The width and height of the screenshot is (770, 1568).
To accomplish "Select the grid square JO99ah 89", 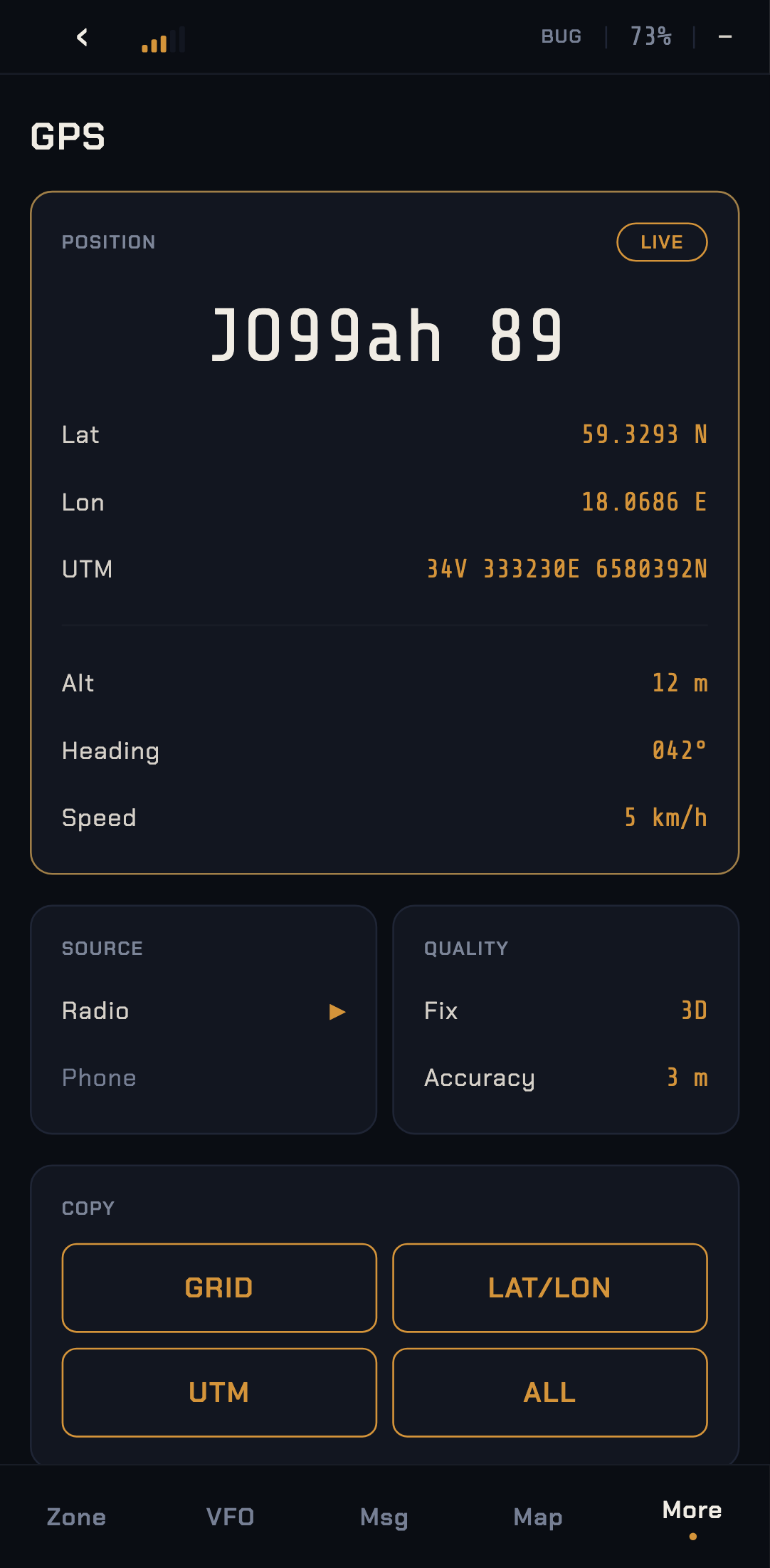I will 385,335.
